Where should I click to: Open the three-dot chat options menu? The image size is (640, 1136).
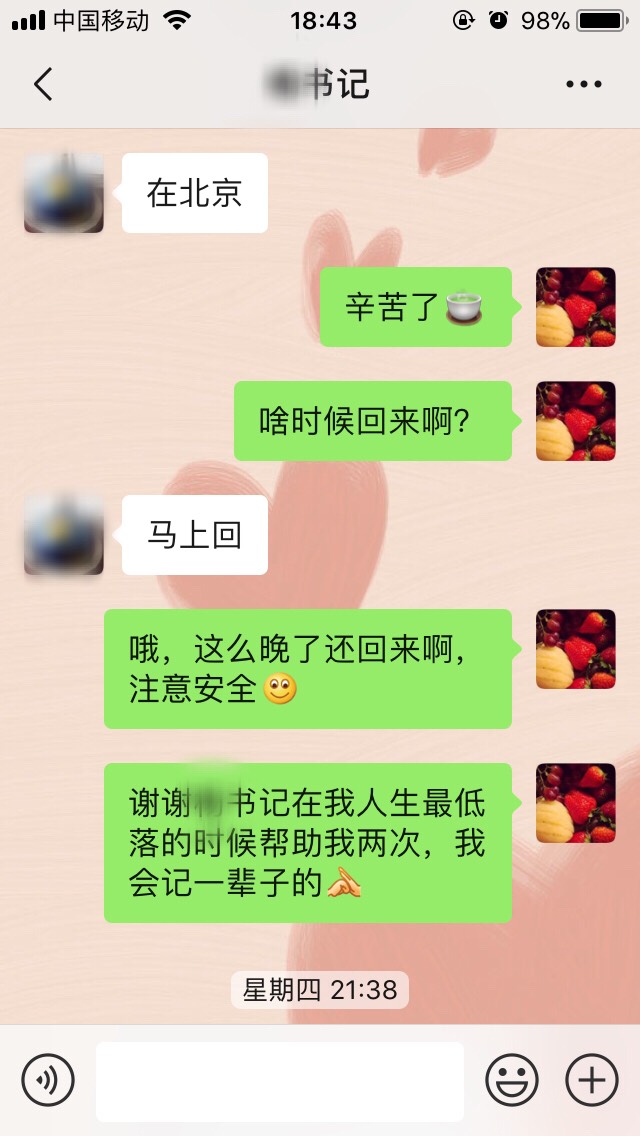pyautogui.click(x=583, y=85)
